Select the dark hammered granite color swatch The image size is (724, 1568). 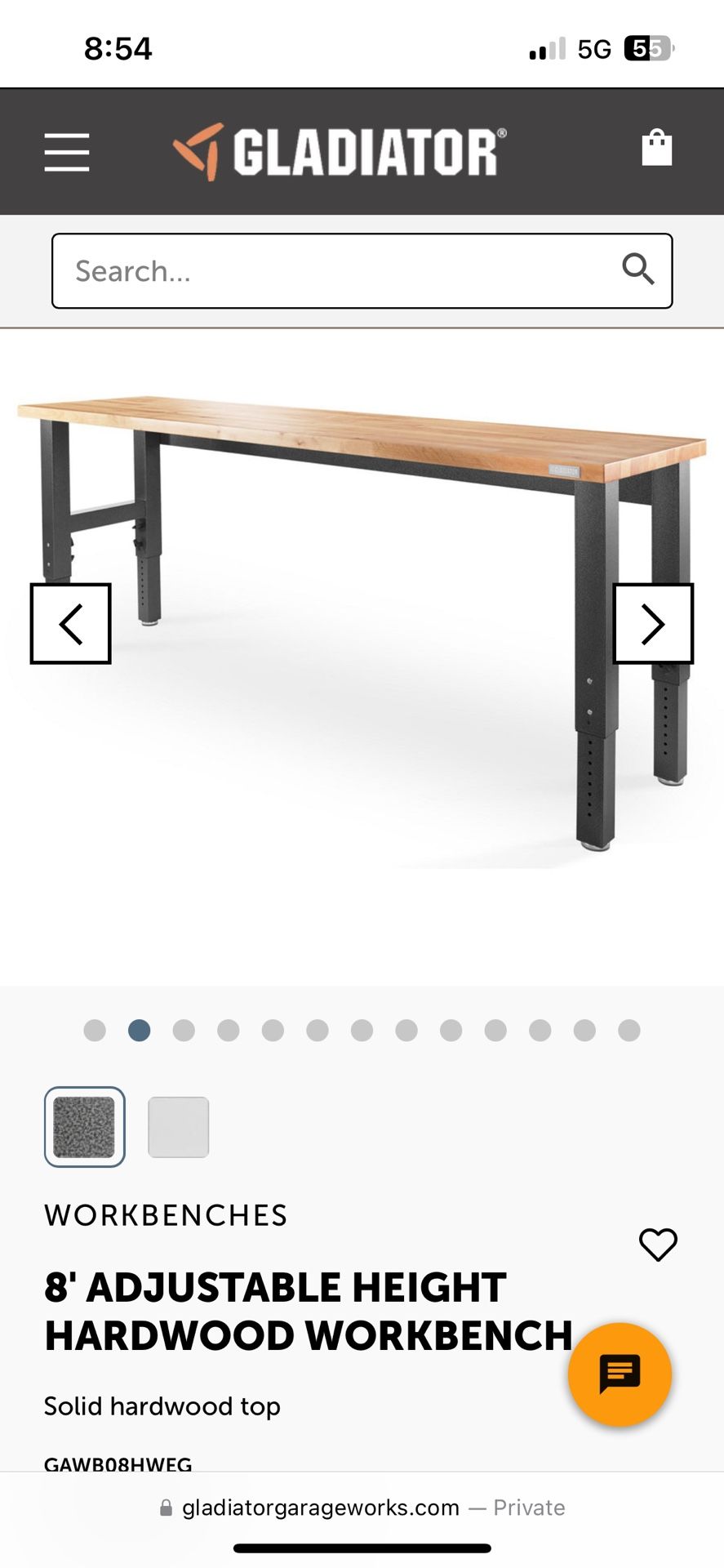85,1127
